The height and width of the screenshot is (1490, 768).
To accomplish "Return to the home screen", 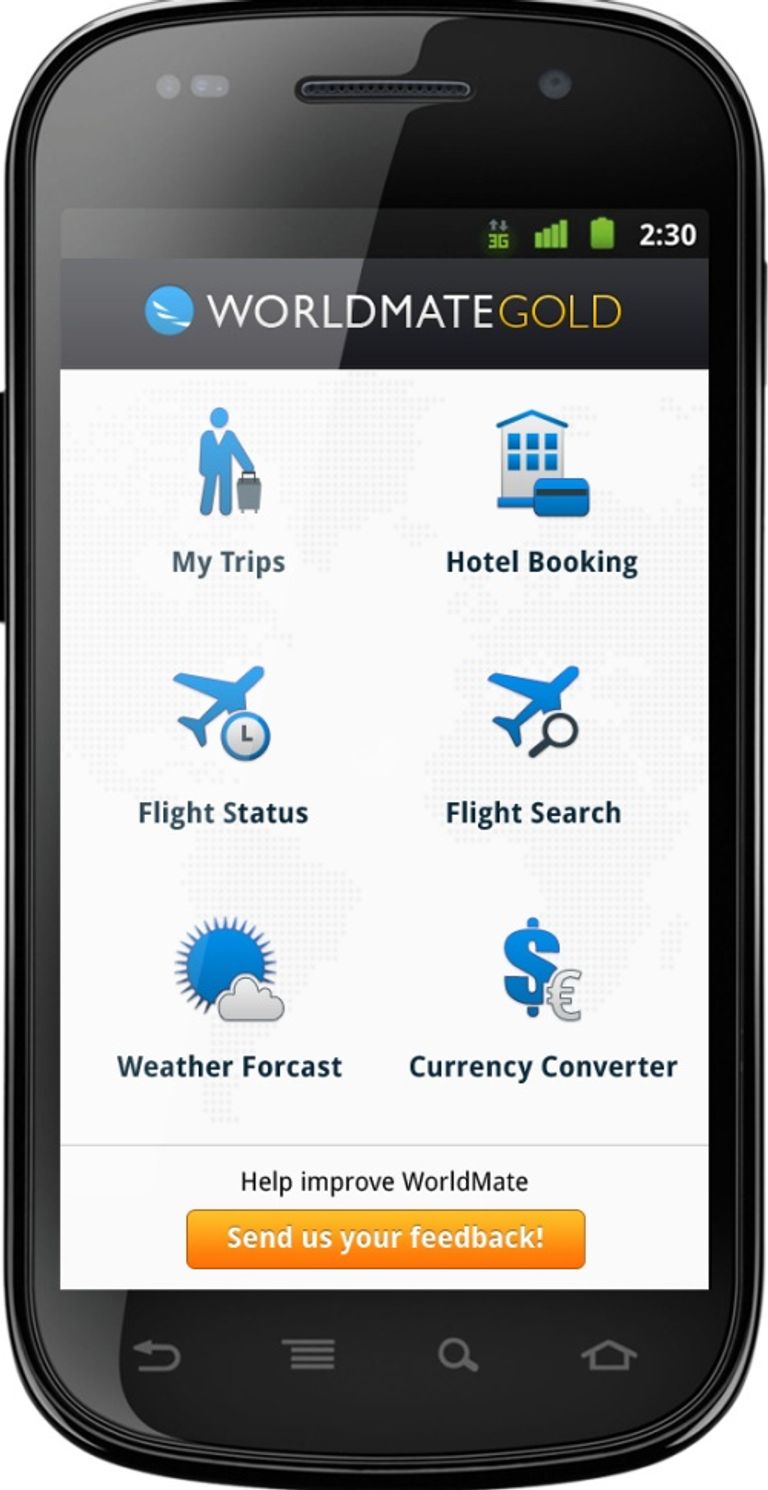I will pyautogui.click(x=609, y=1356).
